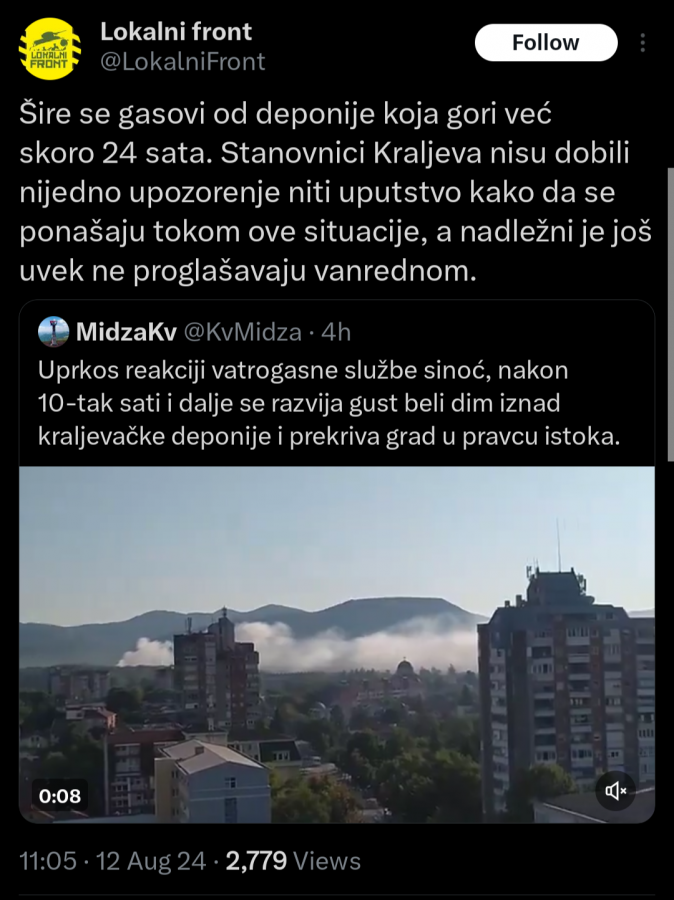Play the quoted smoke video
The height and width of the screenshot is (900, 674).
[x=337, y=640]
